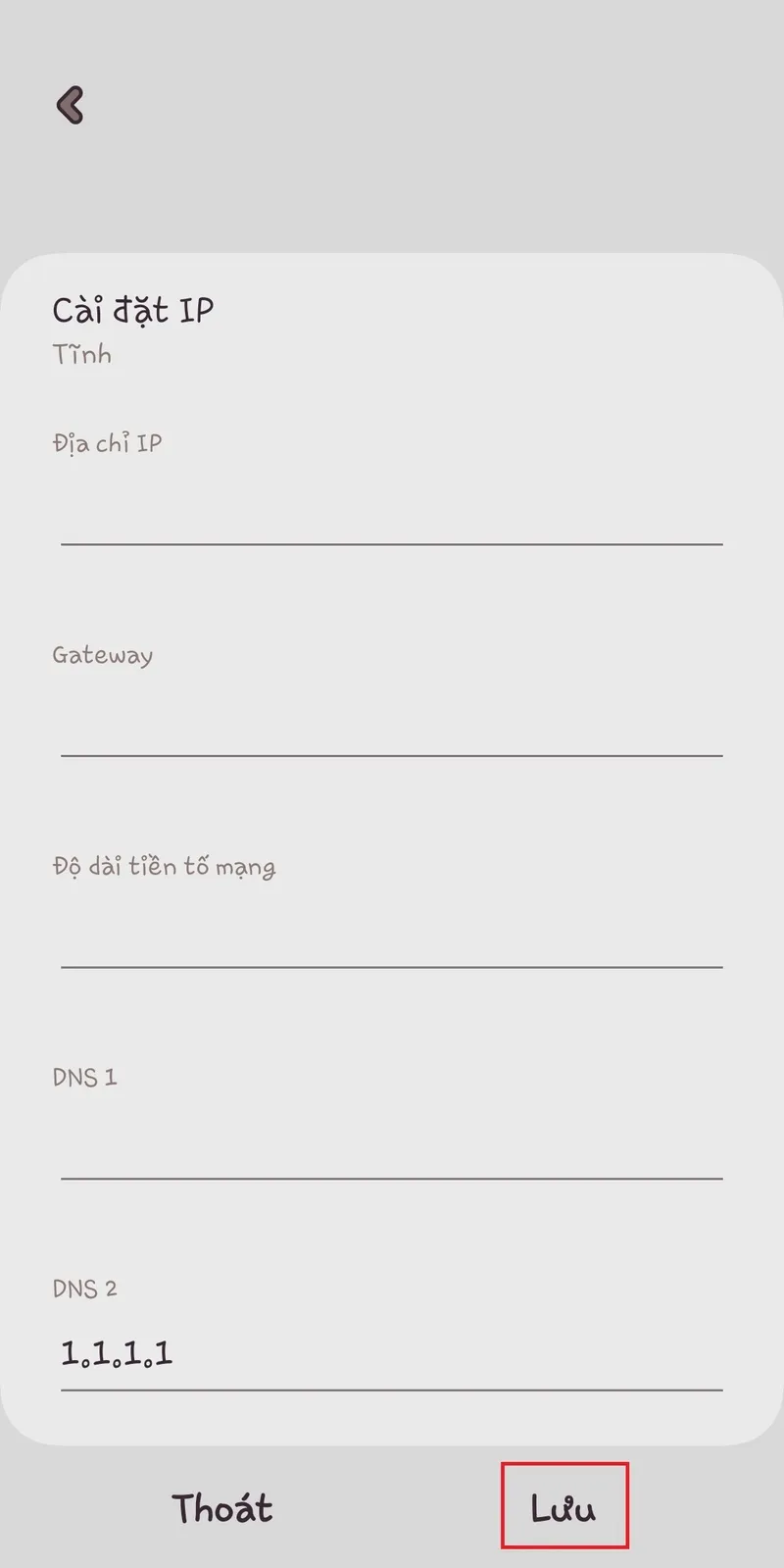This screenshot has height=1568, width=784.
Task: Tap the 1.1.1.1 DNS value
Action: point(117,1354)
